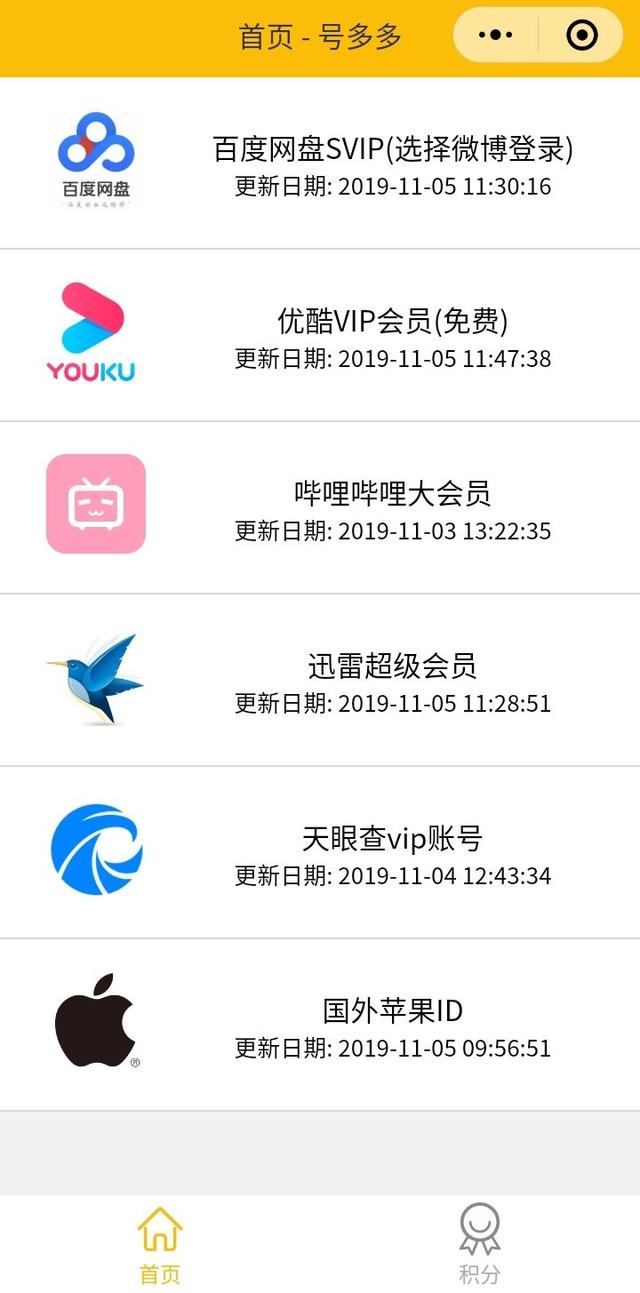Open the 优酷VIP会员(免费) entry
This screenshot has height=1293, width=640.
tap(320, 336)
